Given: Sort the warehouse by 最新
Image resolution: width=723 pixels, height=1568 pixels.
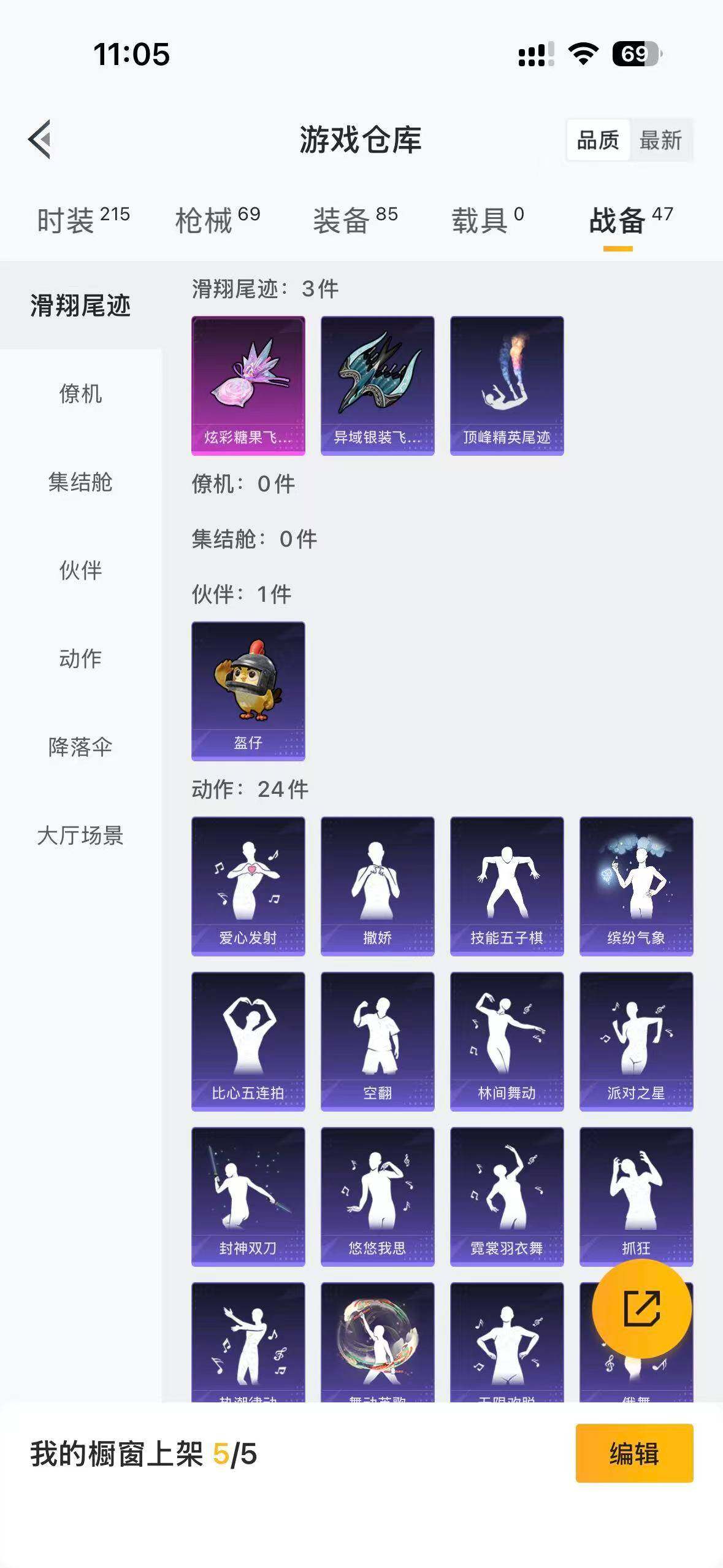Looking at the screenshot, I should (x=660, y=140).
